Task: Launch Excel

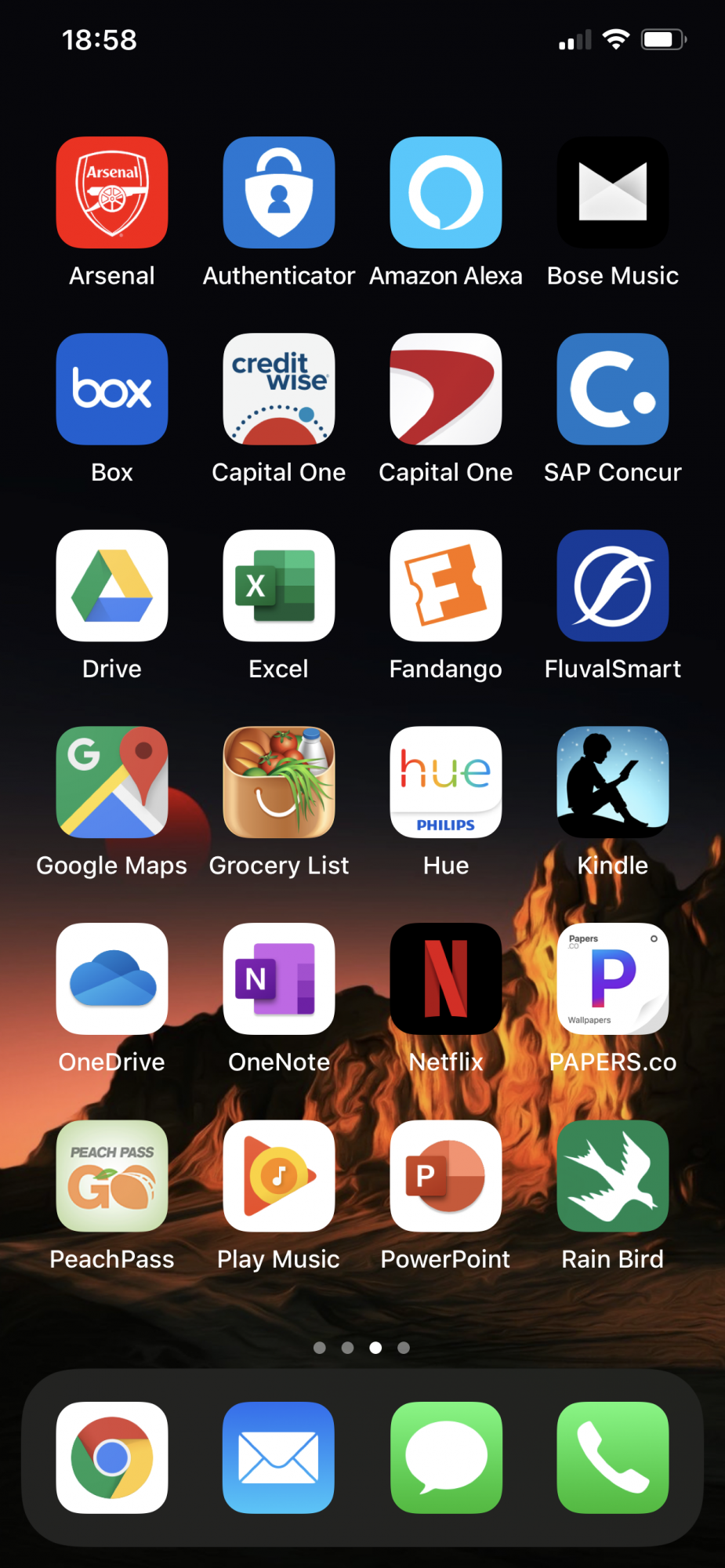Action: coord(279,586)
